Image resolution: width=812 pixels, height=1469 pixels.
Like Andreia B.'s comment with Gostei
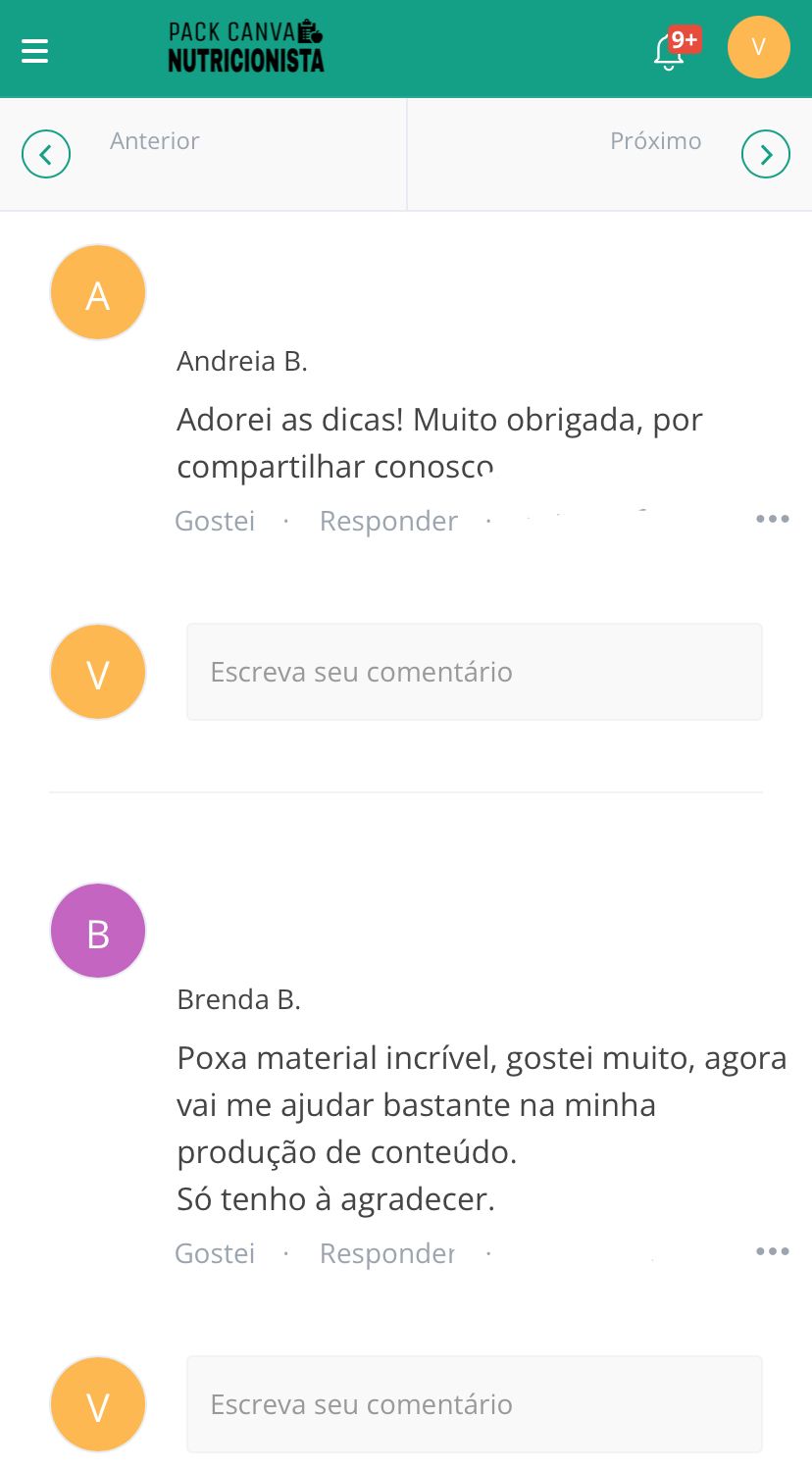tap(215, 521)
